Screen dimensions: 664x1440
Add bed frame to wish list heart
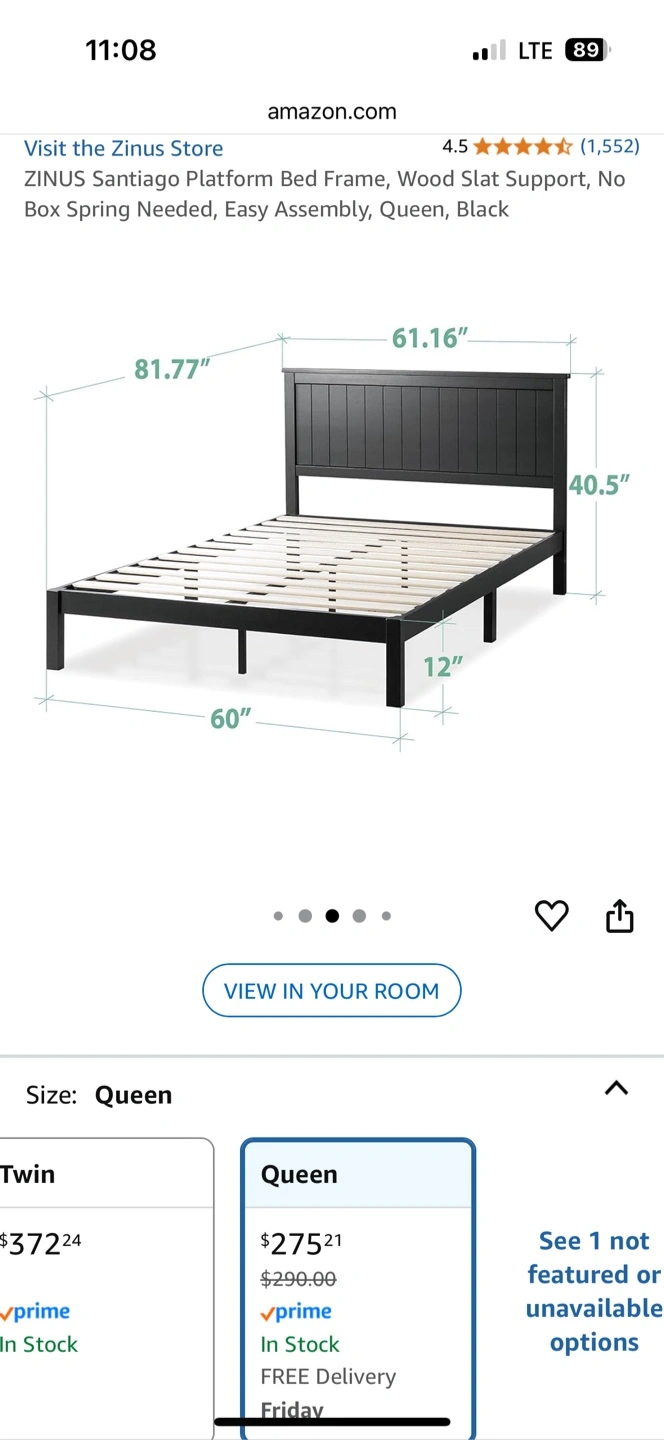551,915
